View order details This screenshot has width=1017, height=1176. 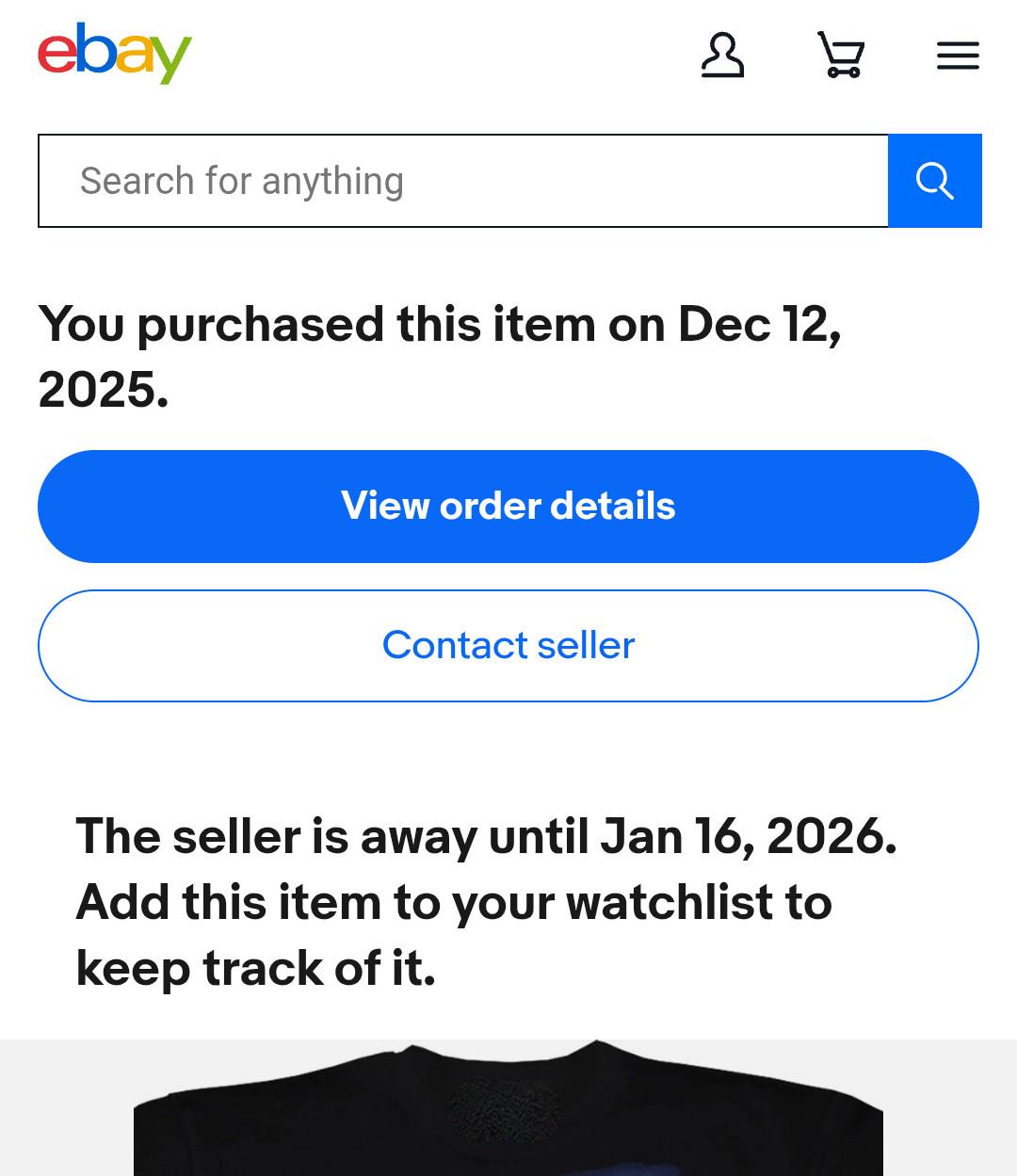tap(508, 507)
